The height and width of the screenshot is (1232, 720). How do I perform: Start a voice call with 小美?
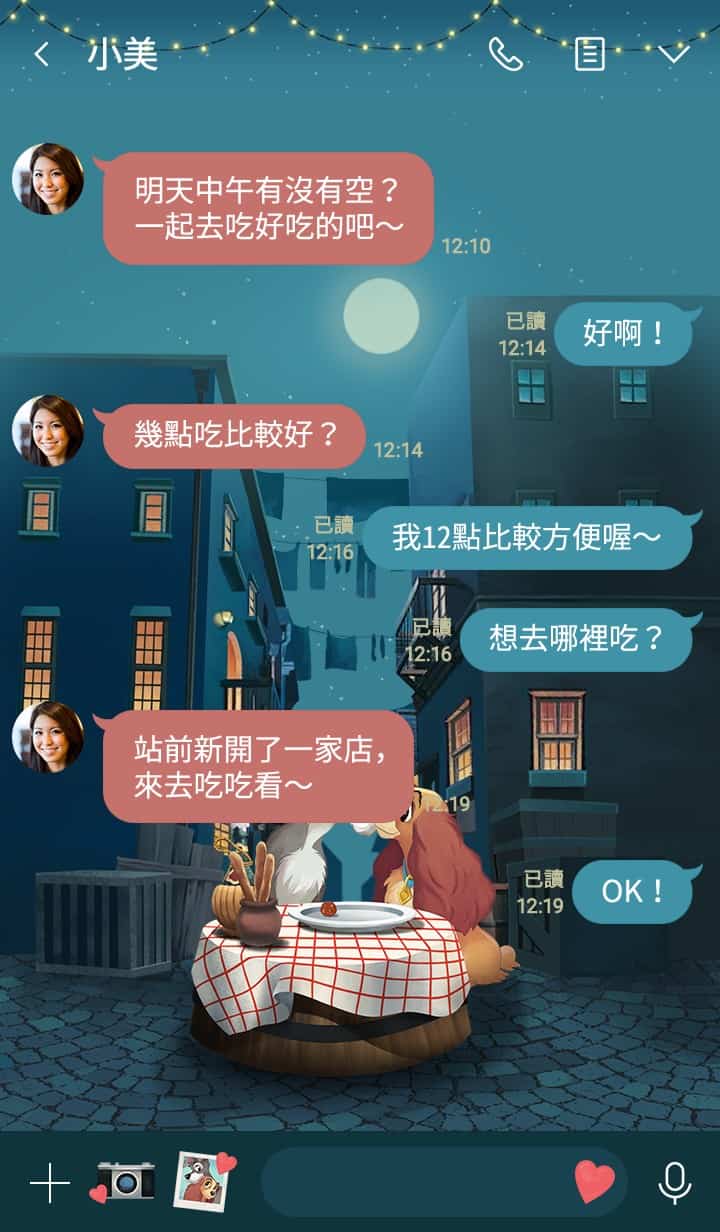505,54
